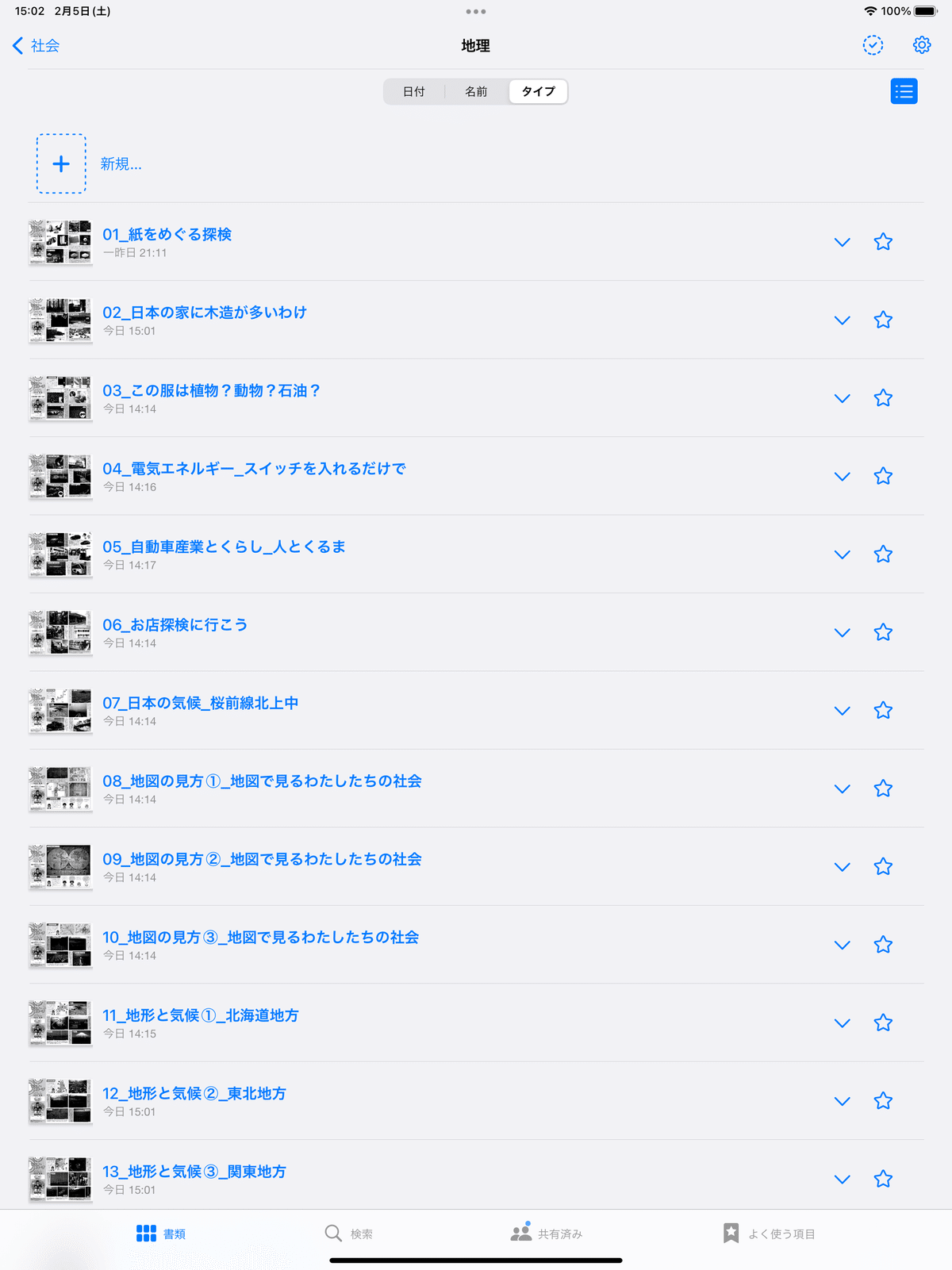Go back to 社会 folder
This screenshot has width=952, height=1270.
pos(36,46)
